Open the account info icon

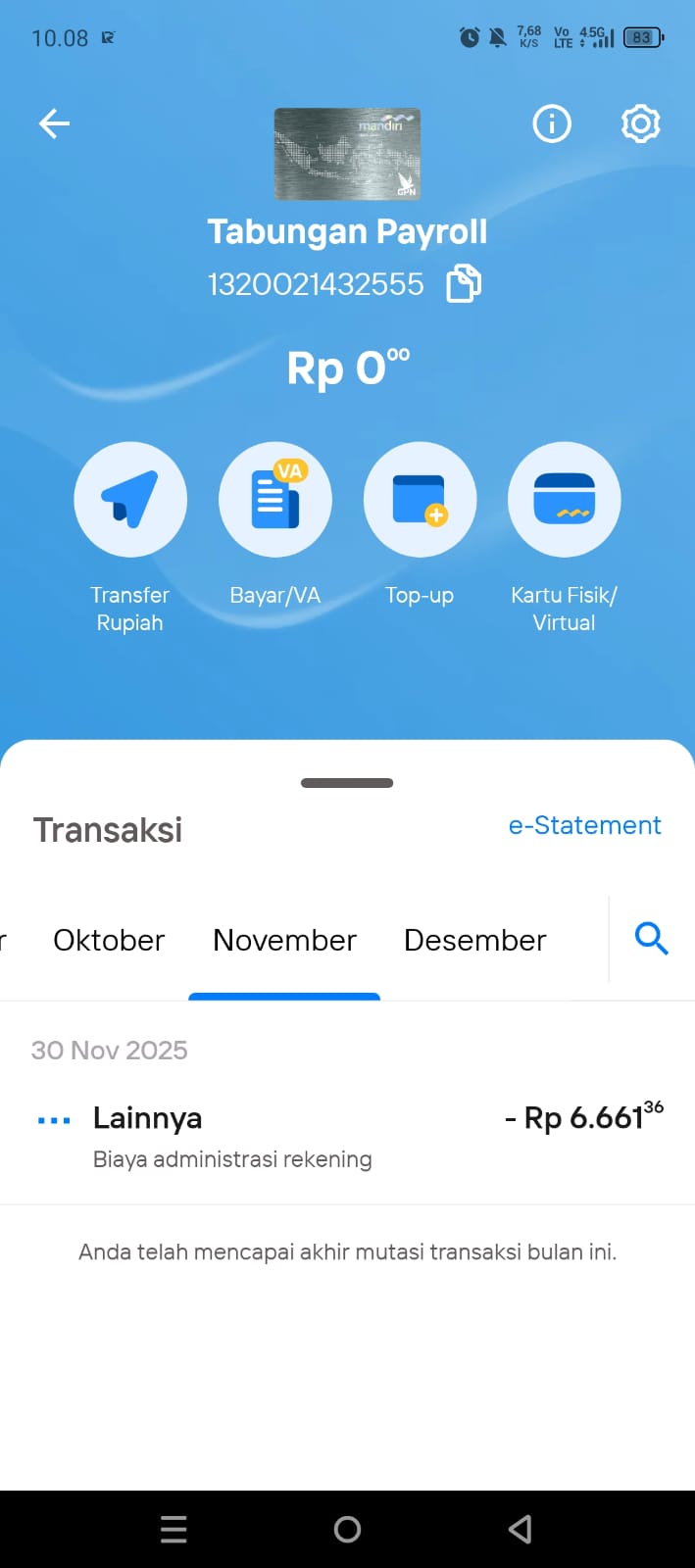(552, 123)
